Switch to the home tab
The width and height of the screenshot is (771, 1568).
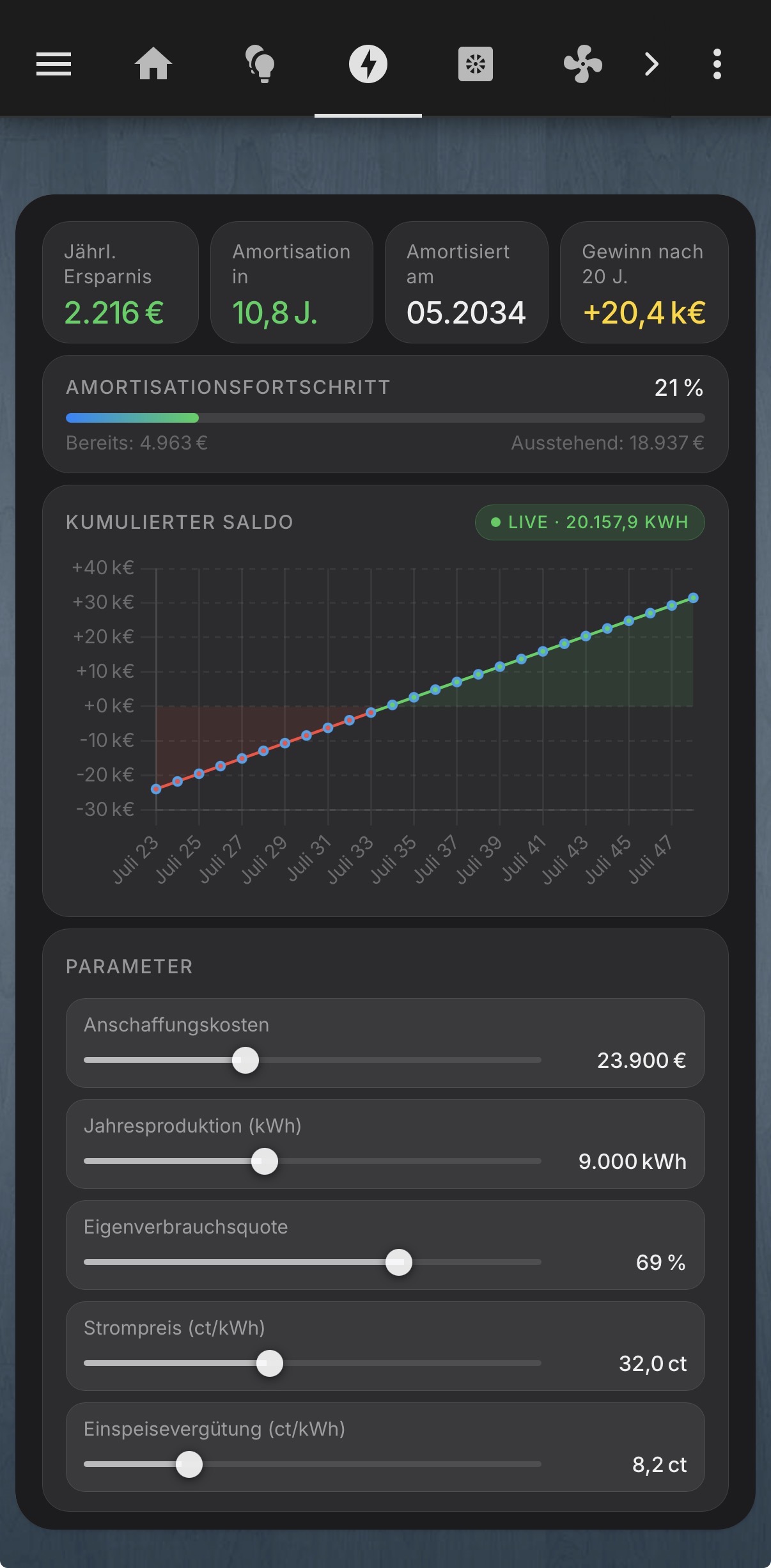tap(153, 64)
